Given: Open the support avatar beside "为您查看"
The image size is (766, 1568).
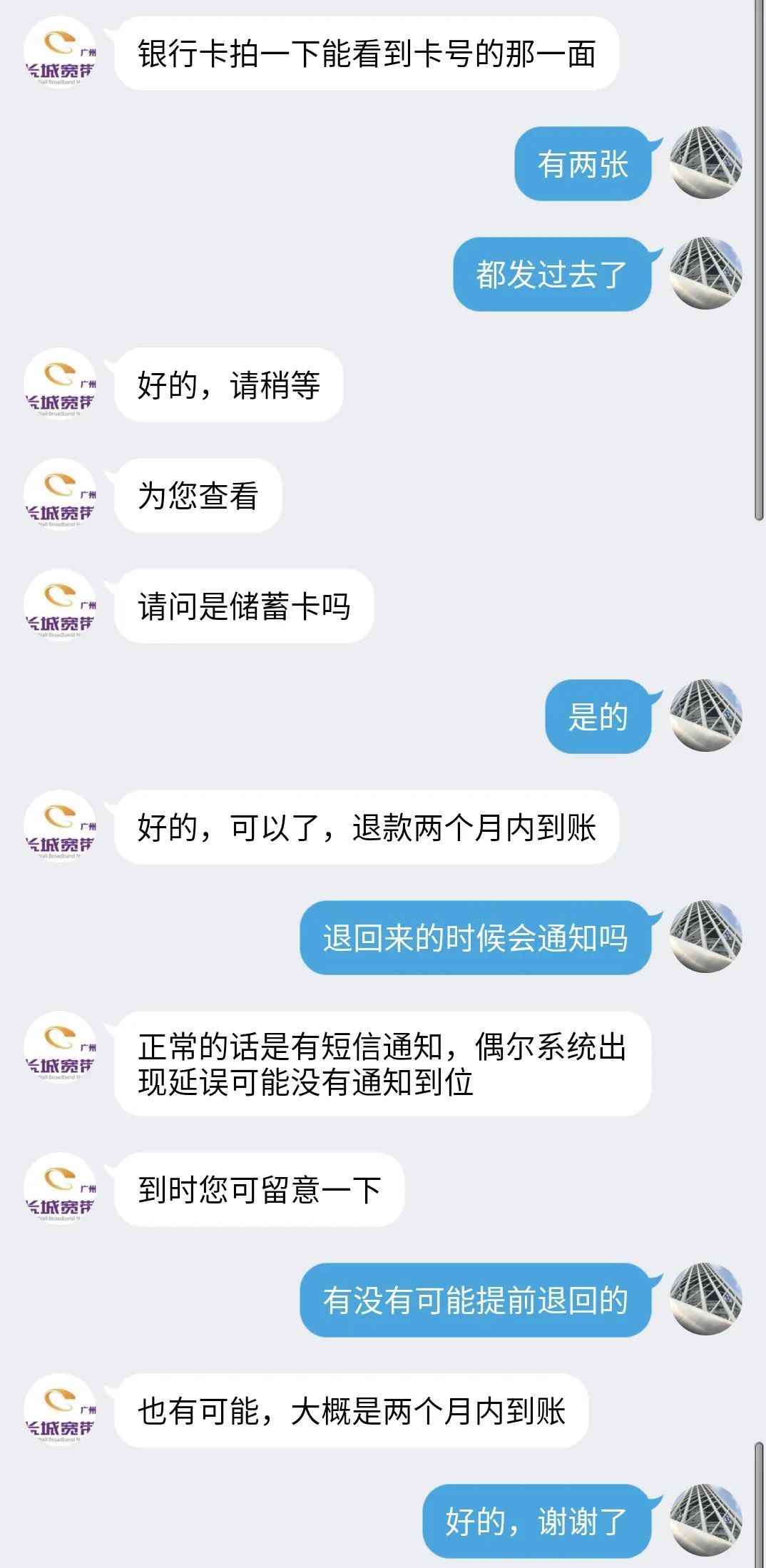Looking at the screenshot, I should (x=60, y=494).
